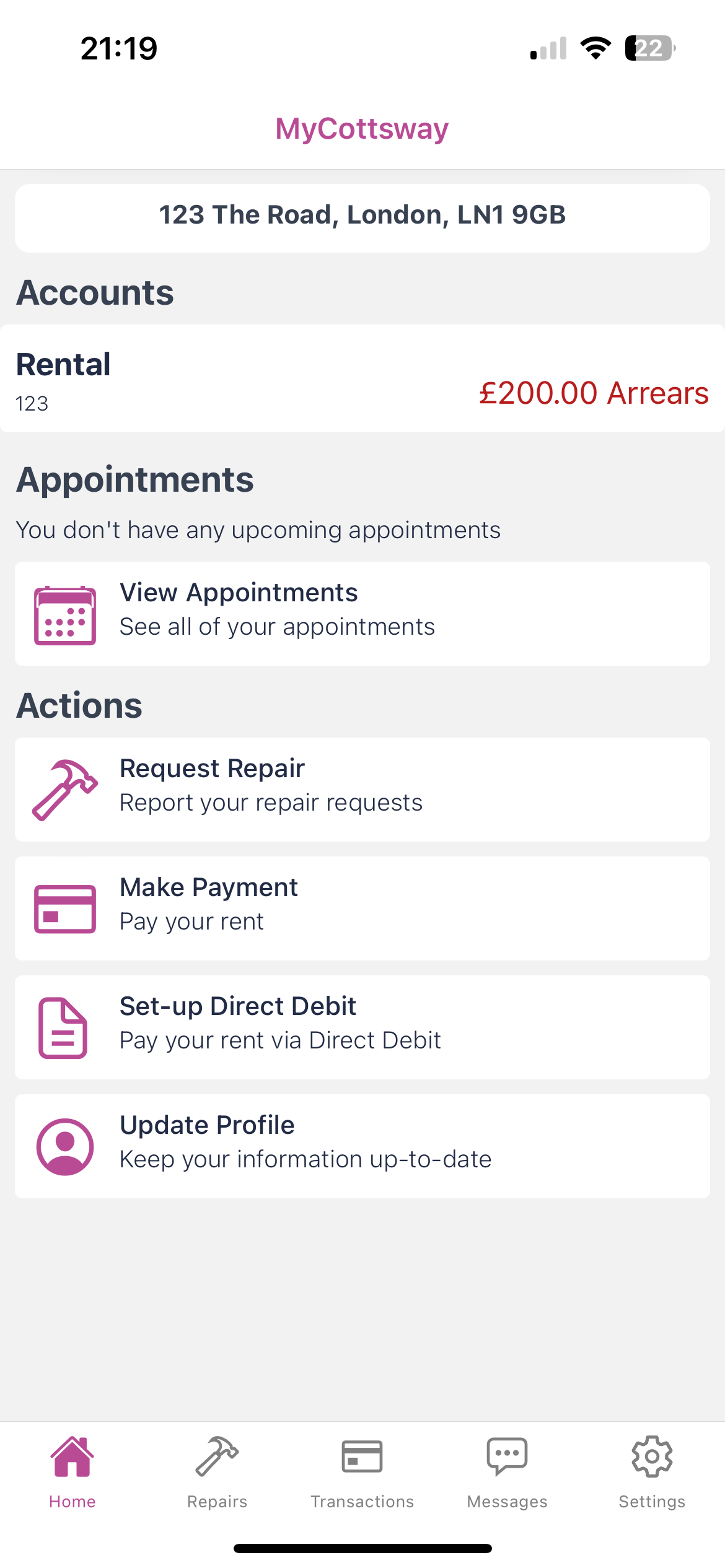Open the Settings tab
Image resolution: width=725 pixels, height=1568 pixels.
[x=652, y=1473]
